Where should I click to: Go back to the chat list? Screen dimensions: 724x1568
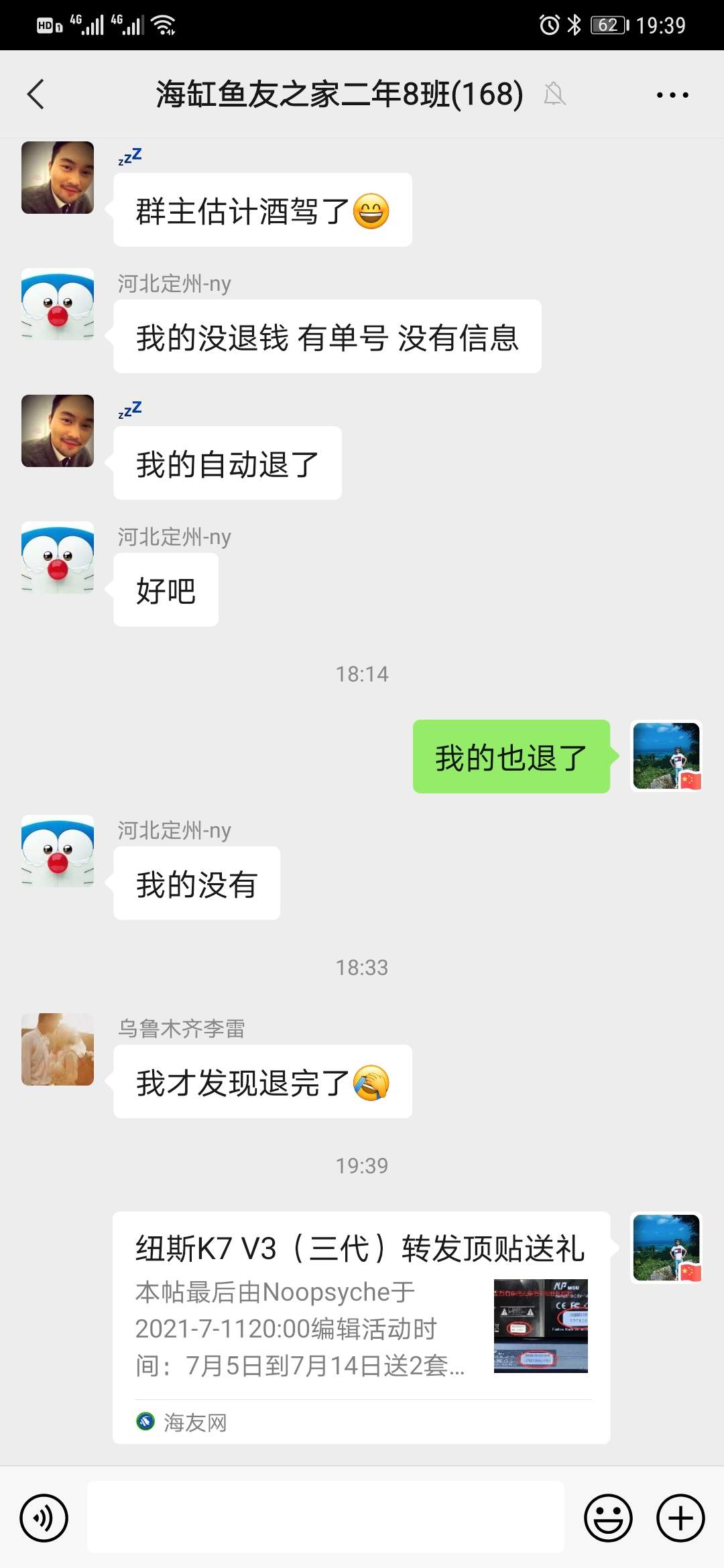tap(36, 94)
